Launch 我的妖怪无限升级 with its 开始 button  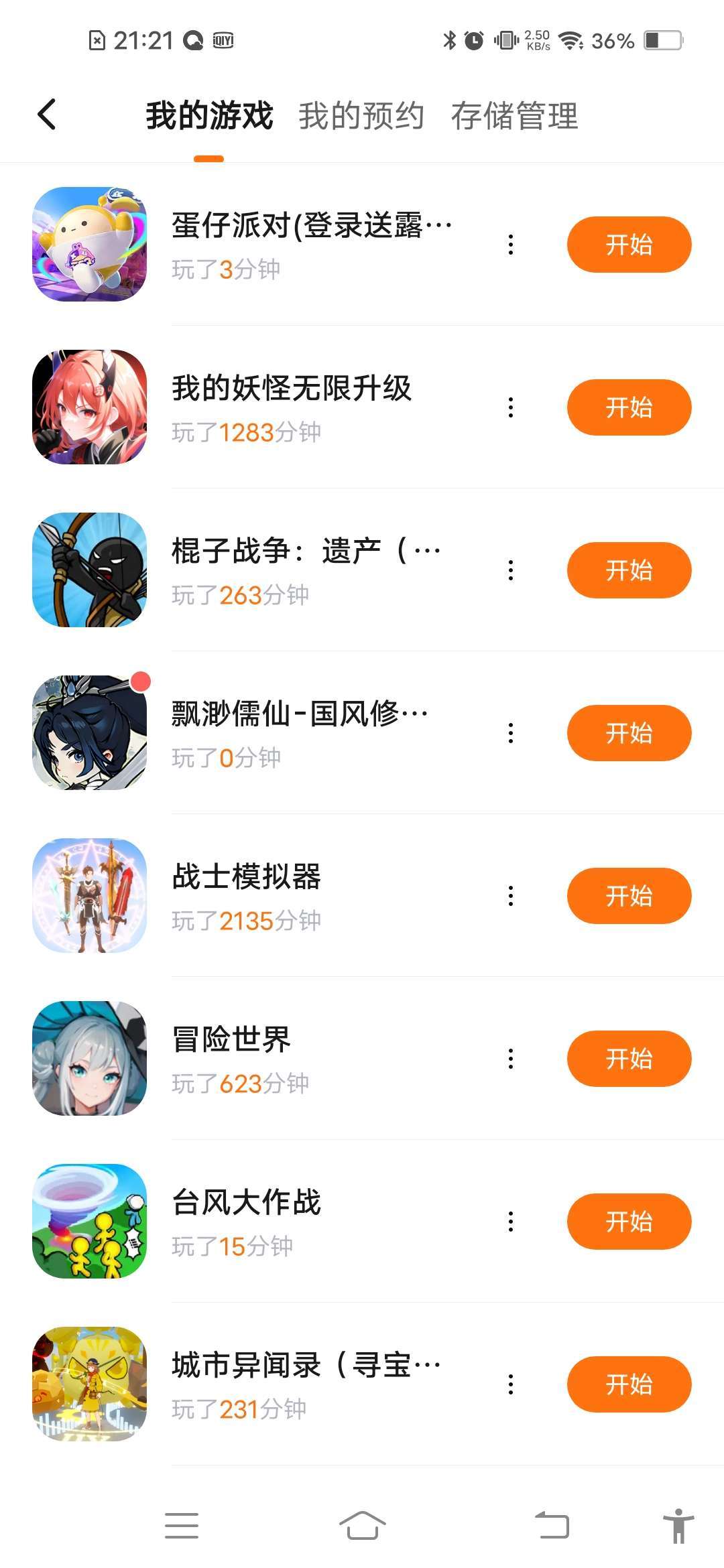pos(629,407)
